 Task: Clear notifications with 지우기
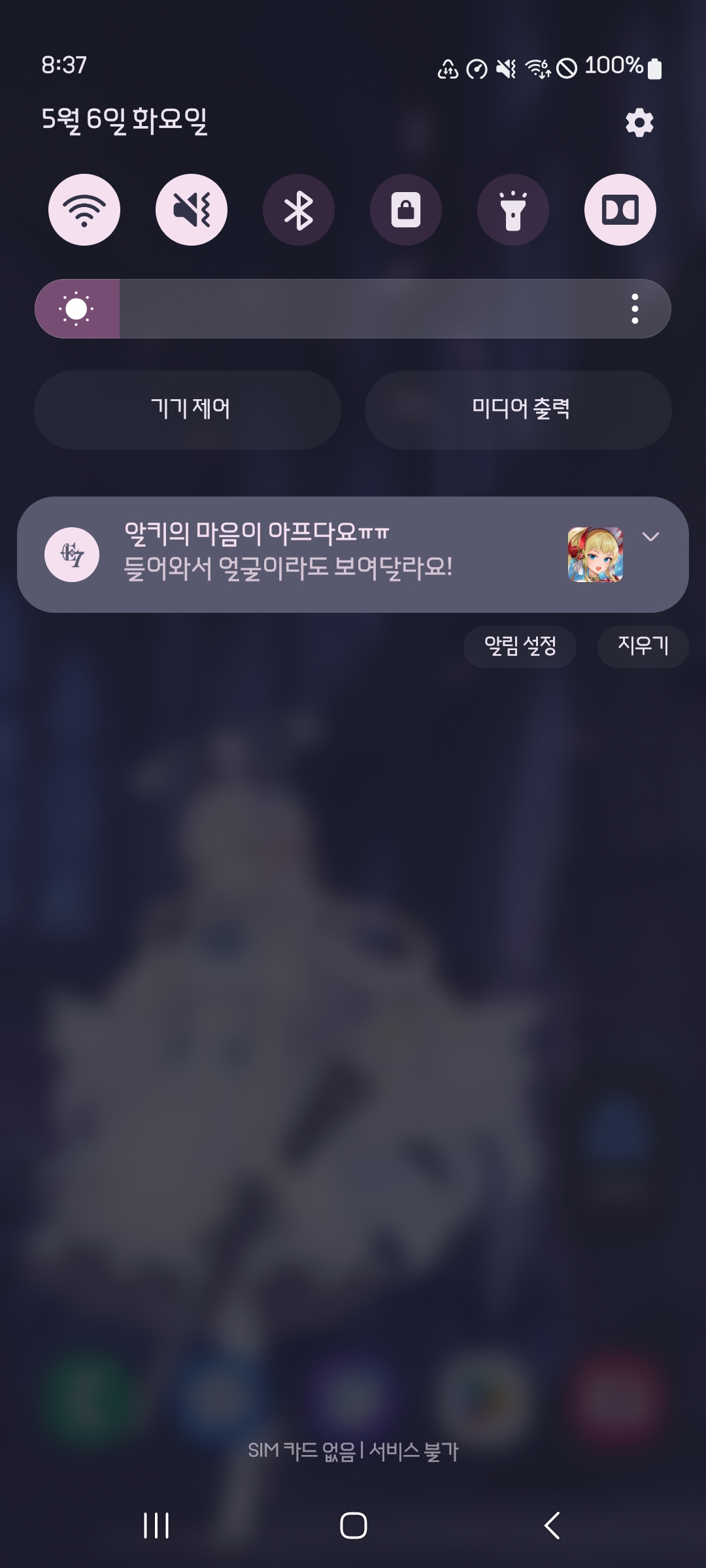tap(643, 646)
